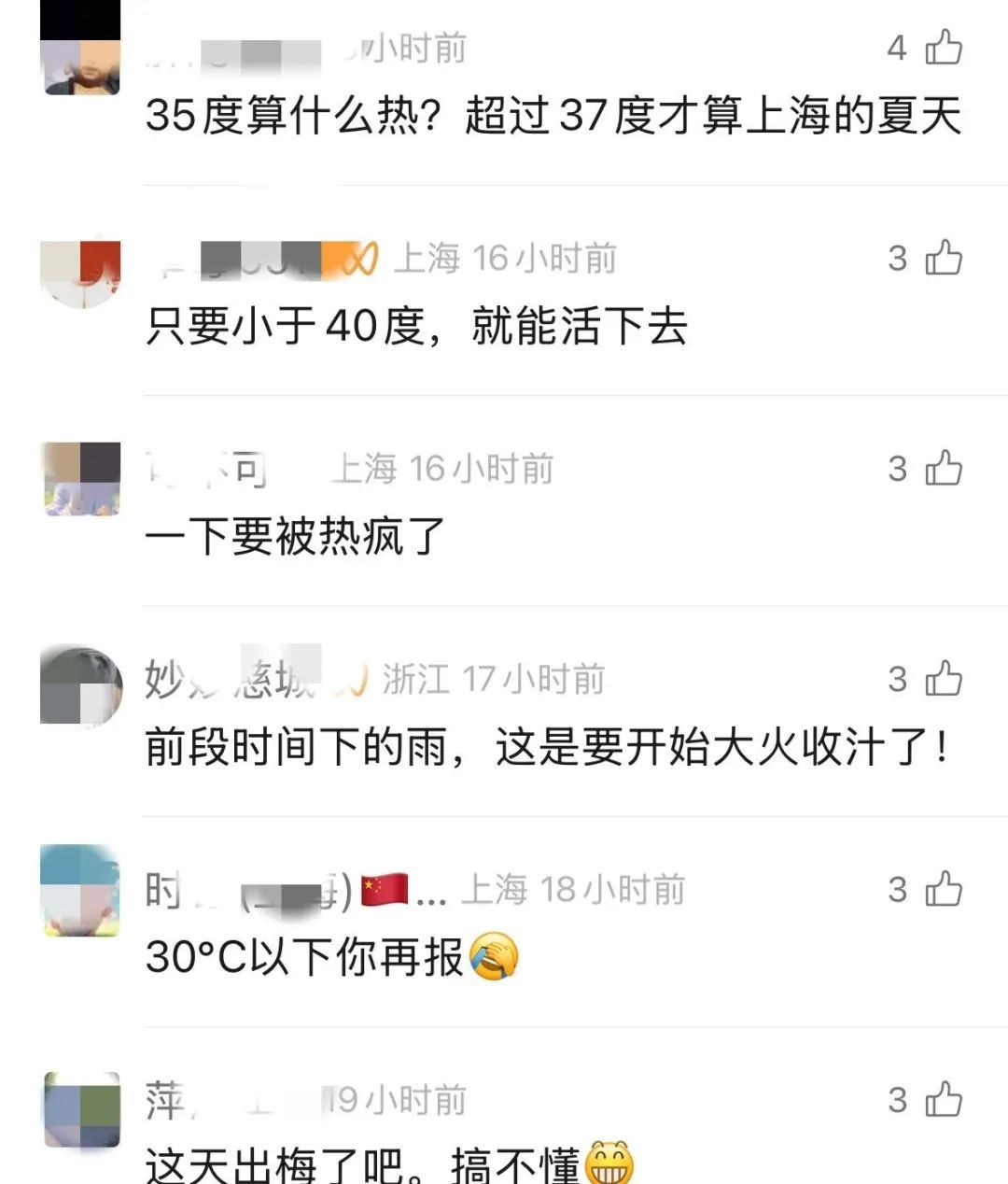Open avatar of the "30°C以下你再报" commenter
The width and height of the screenshot is (1008, 1184).
[x=81, y=892]
